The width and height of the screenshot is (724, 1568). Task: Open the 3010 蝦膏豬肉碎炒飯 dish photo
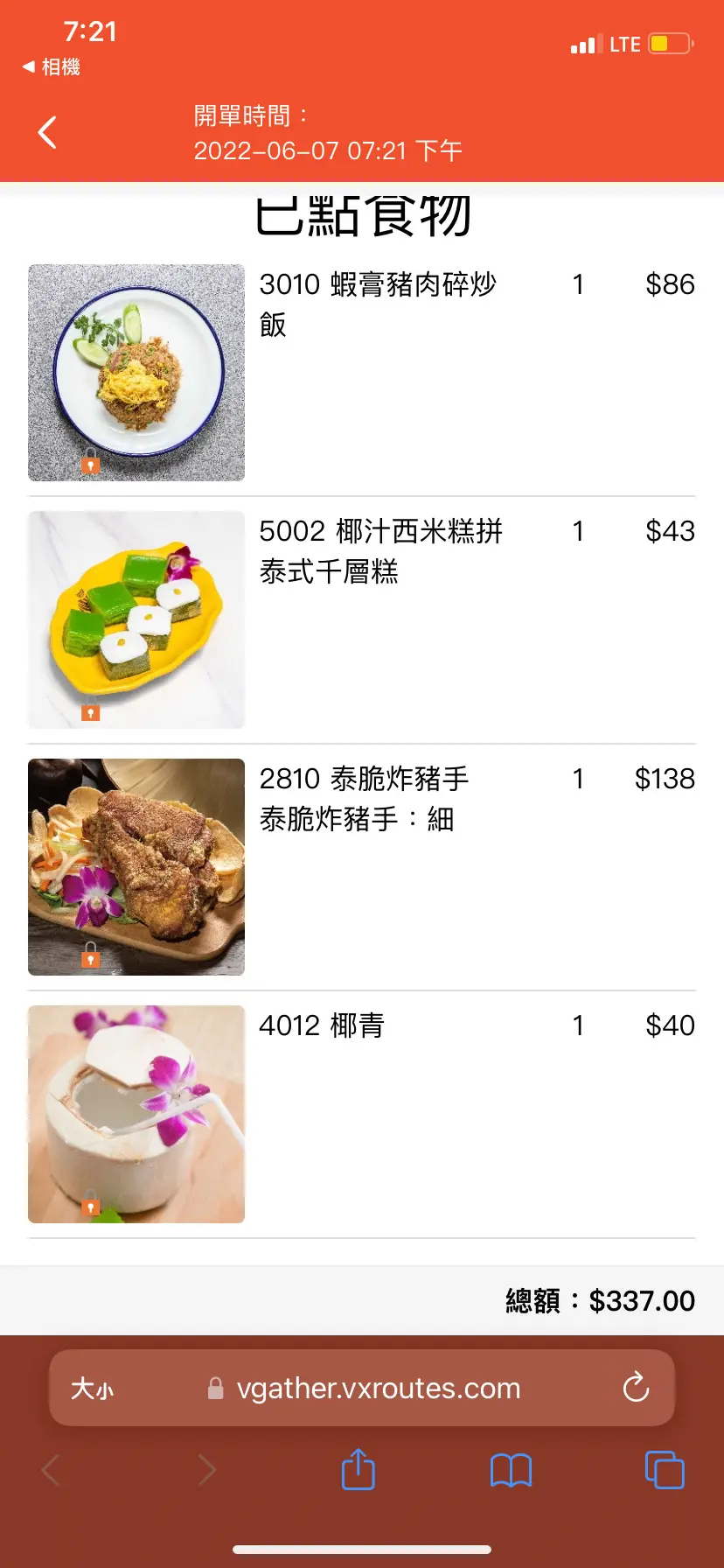point(136,373)
